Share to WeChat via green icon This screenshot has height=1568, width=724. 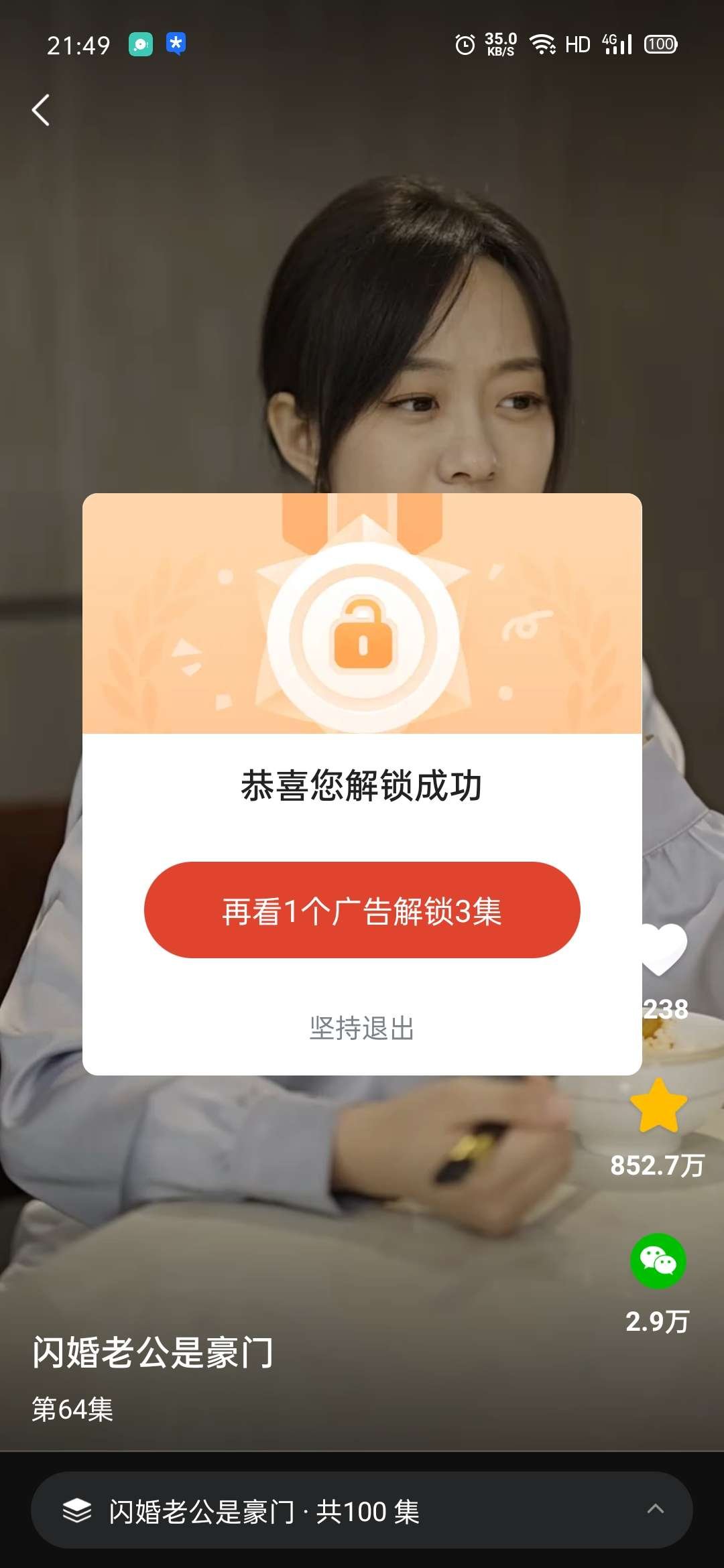coord(658,1261)
